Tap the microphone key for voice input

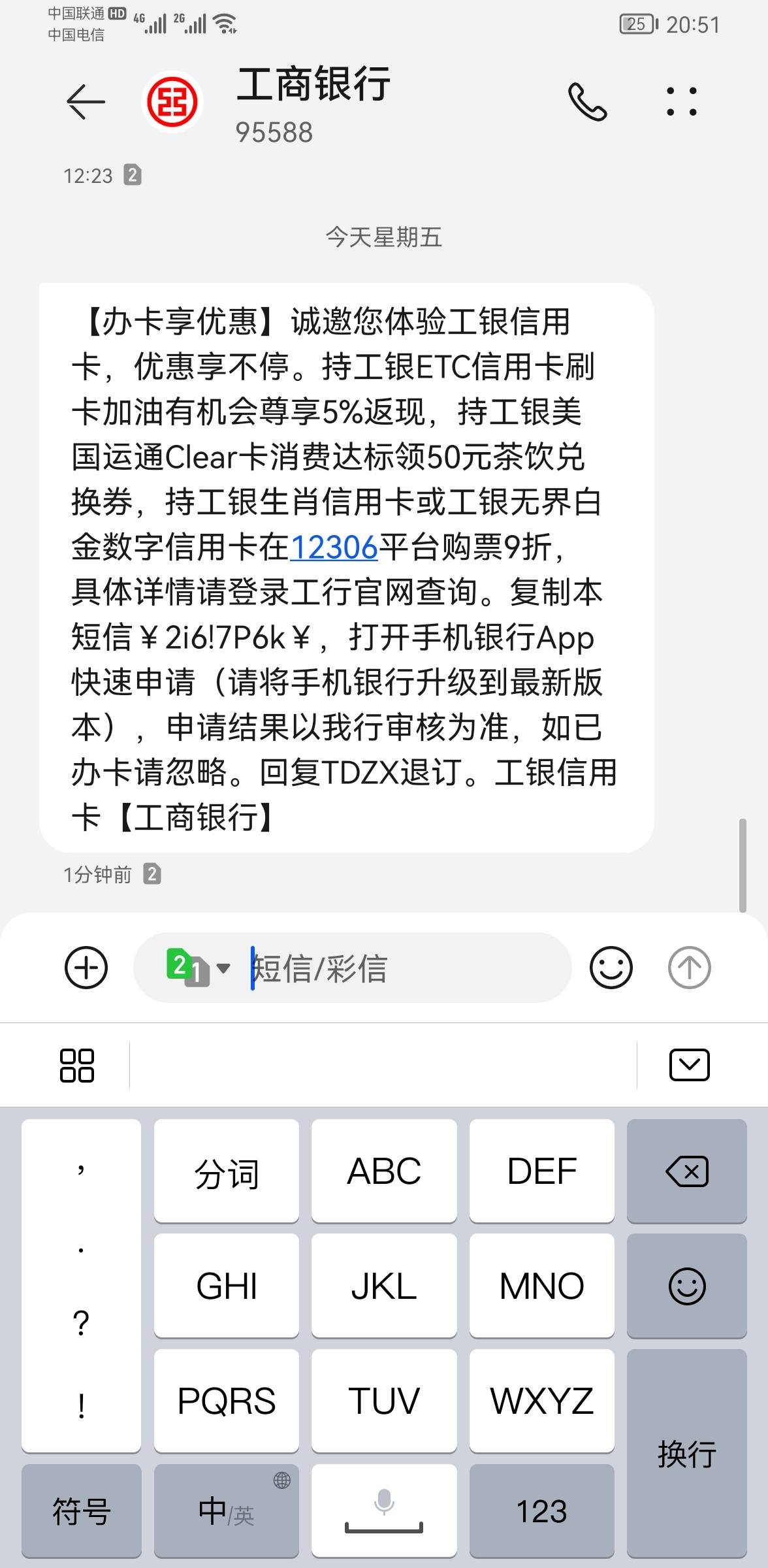pos(383,1511)
